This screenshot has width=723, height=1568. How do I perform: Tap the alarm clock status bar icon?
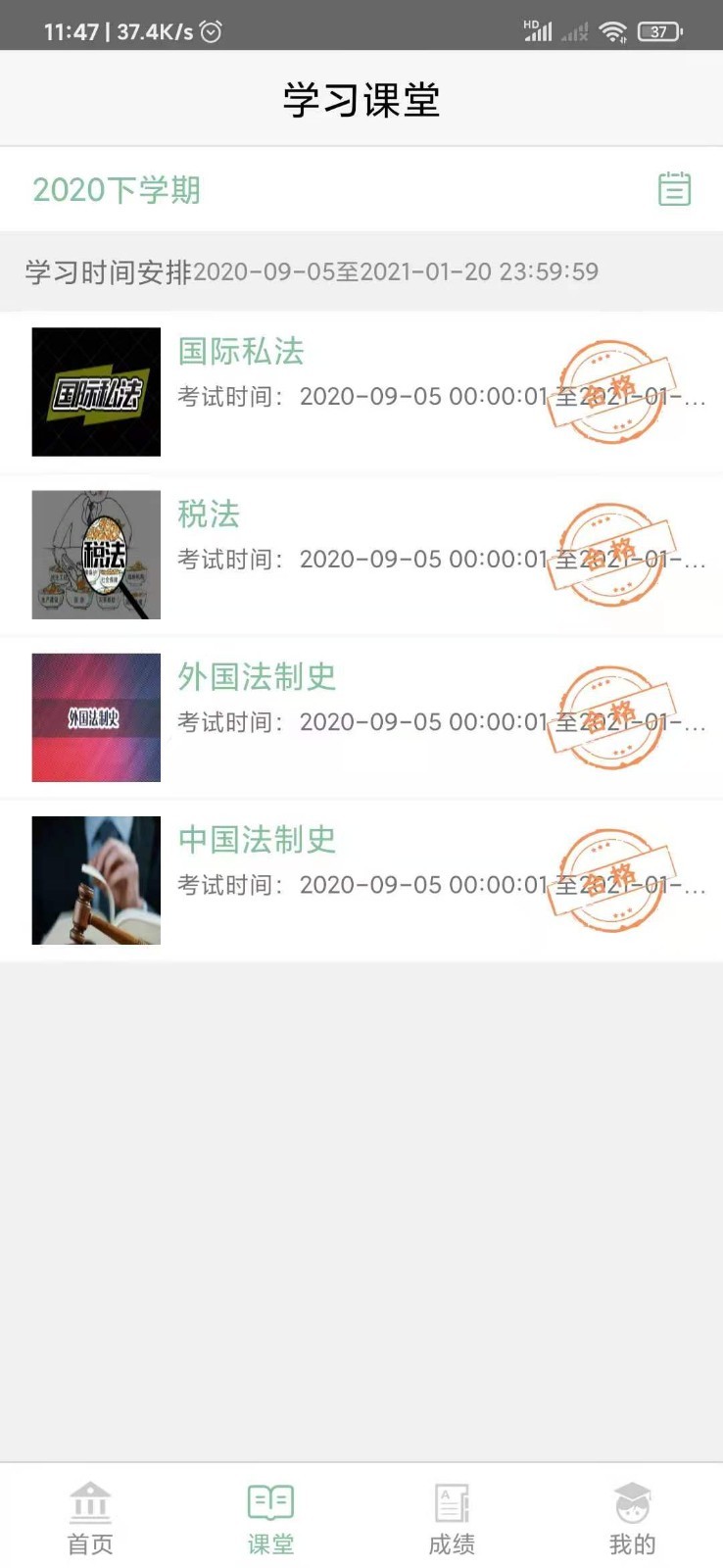[x=211, y=30]
